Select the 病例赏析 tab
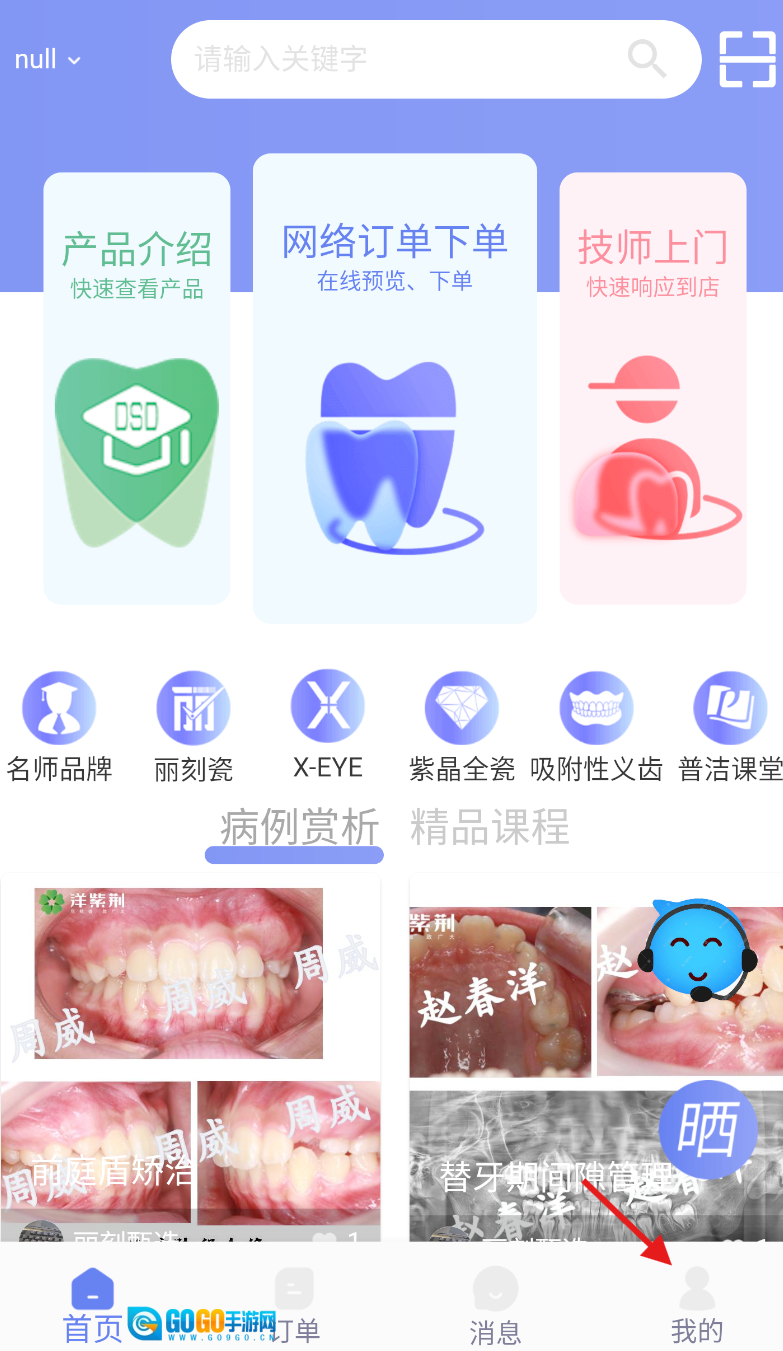 click(x=299, y=829)
